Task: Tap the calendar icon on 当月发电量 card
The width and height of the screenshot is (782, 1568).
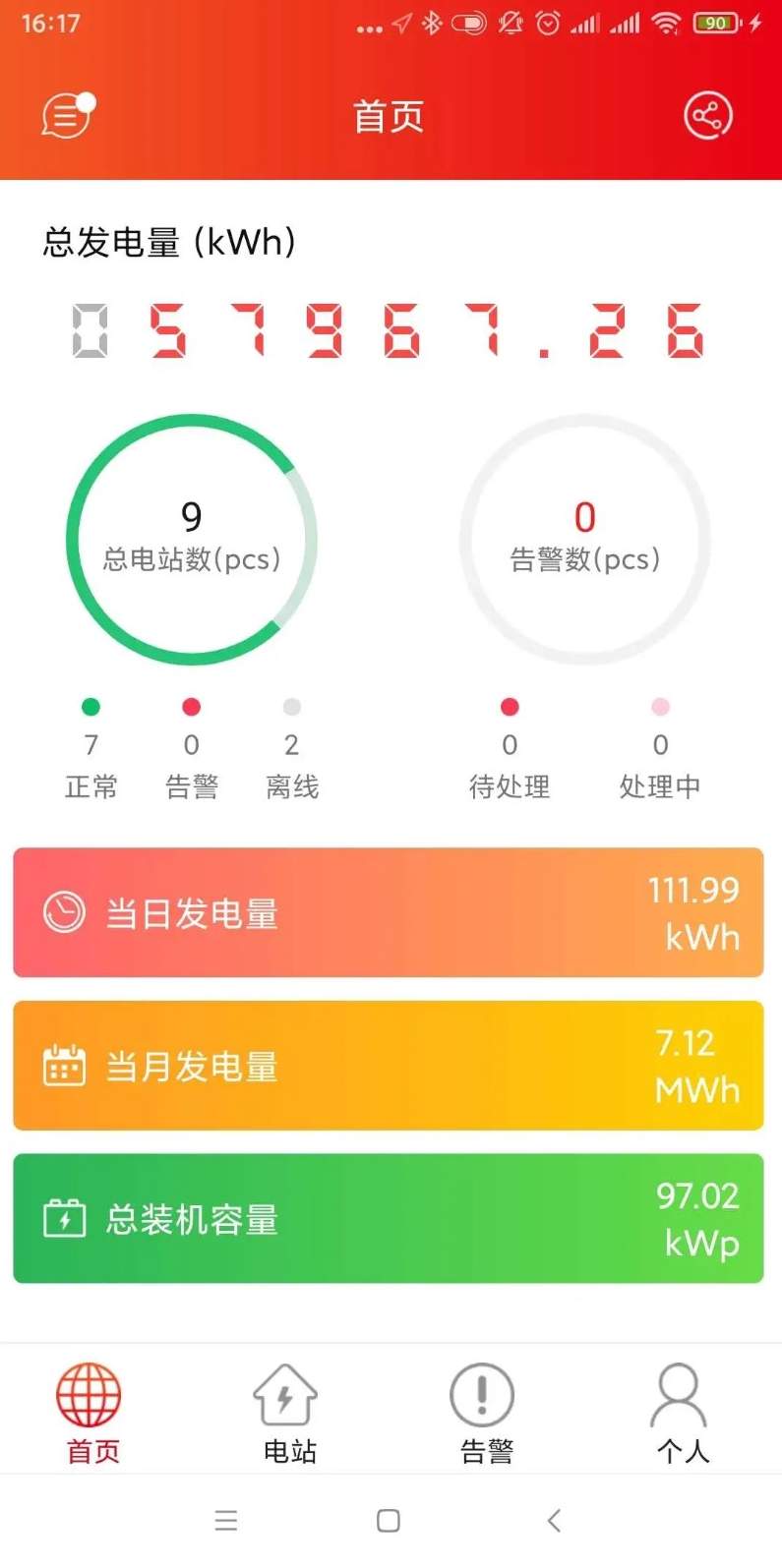Action: (64, 1066)
